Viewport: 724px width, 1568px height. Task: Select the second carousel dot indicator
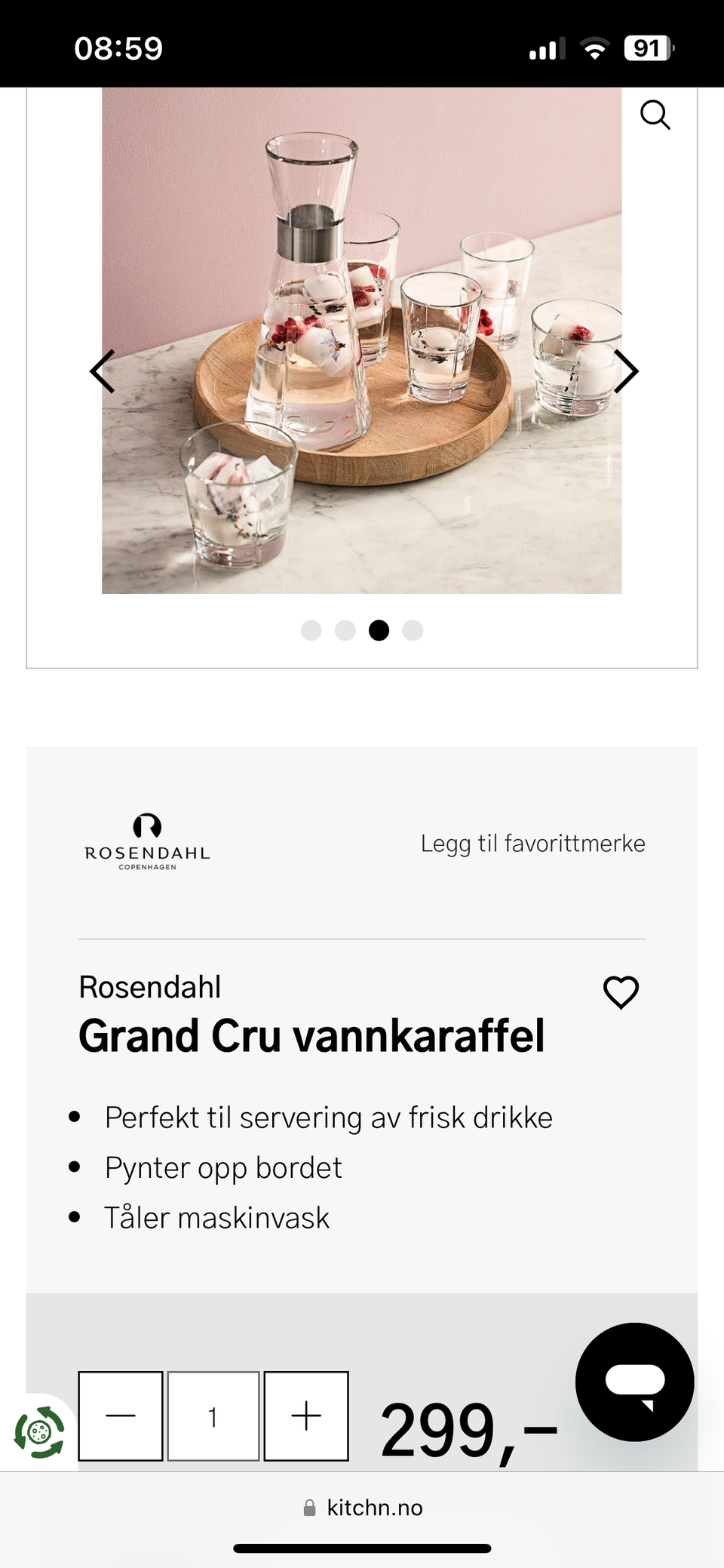tap(345, 630)
